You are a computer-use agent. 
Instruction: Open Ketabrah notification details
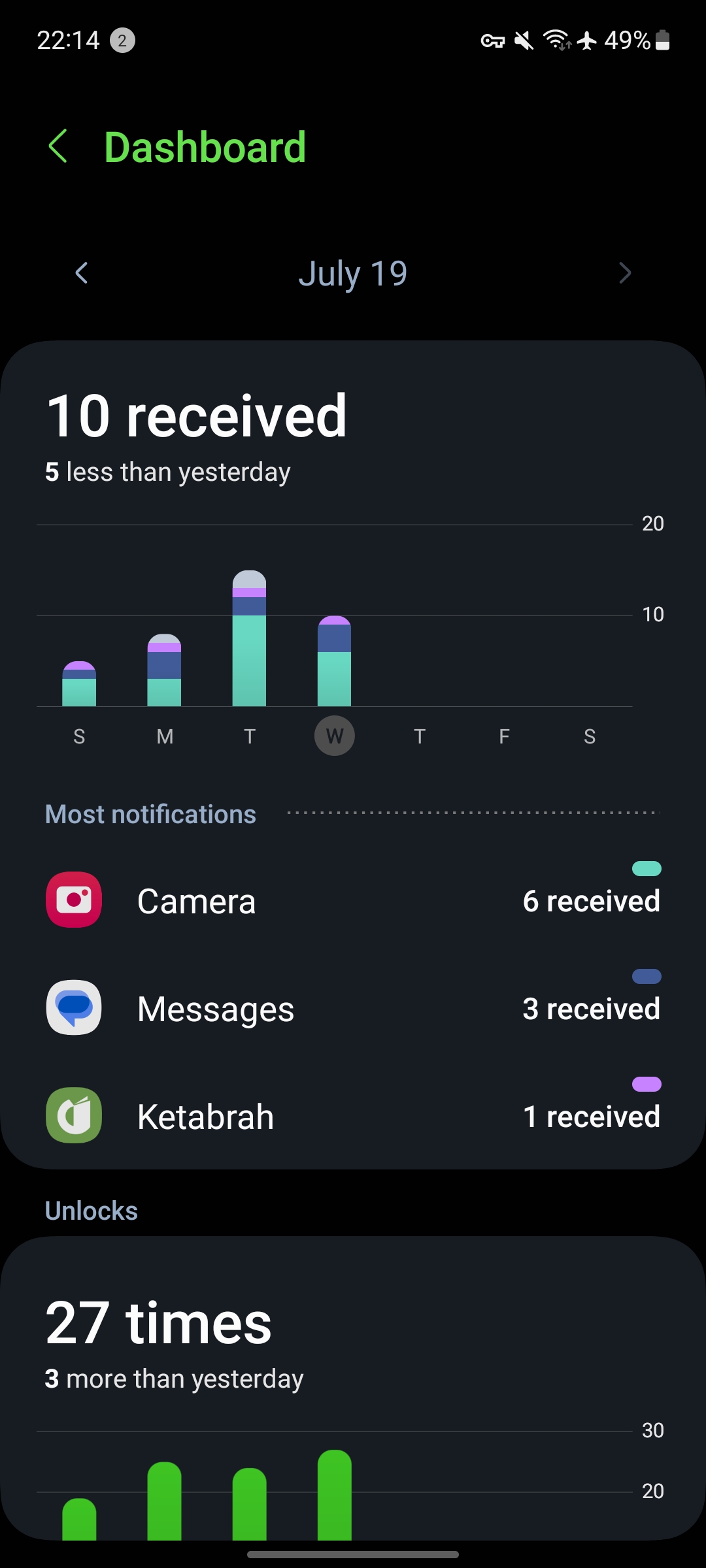353,1116
